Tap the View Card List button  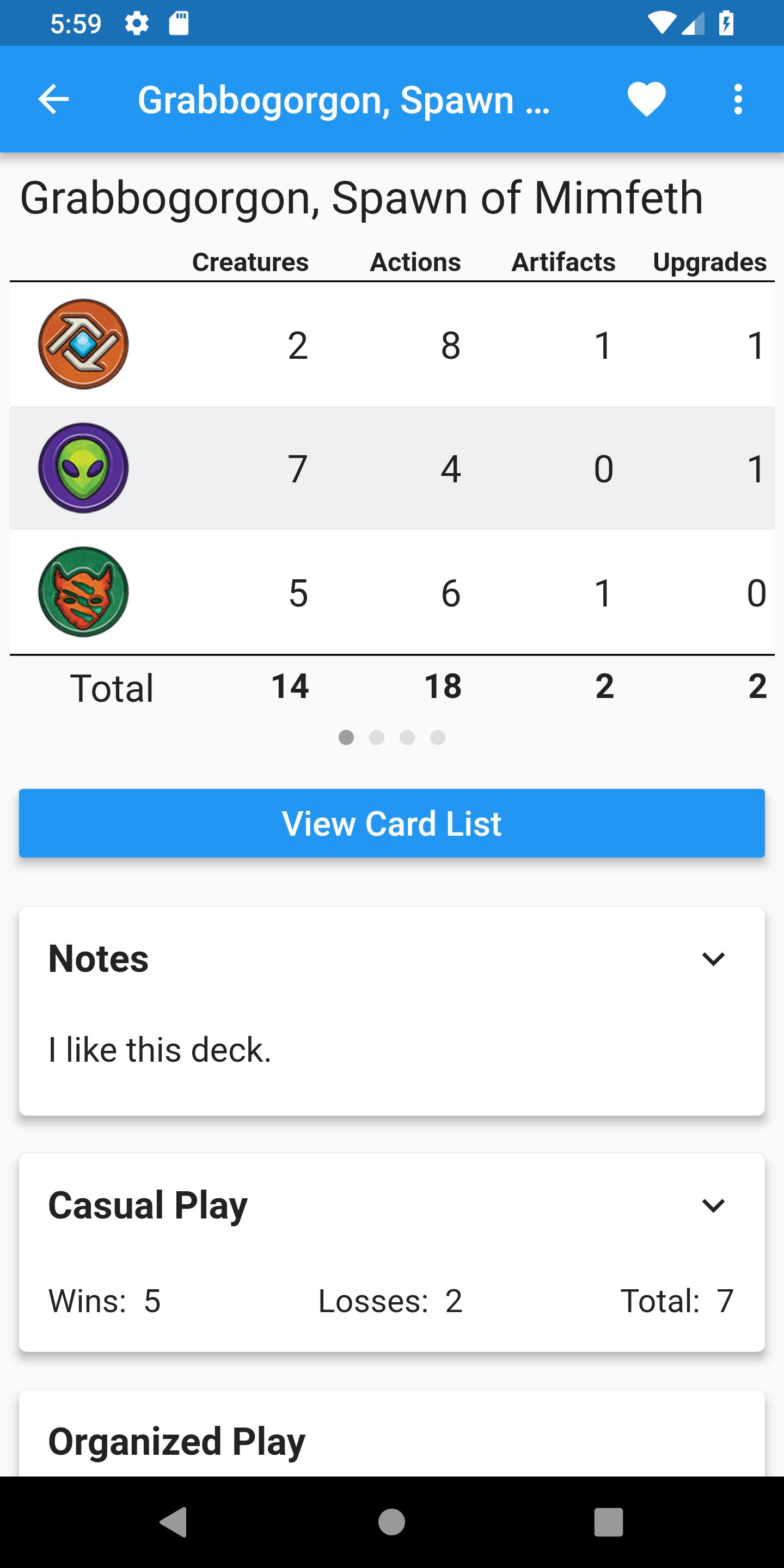[391, 823]
